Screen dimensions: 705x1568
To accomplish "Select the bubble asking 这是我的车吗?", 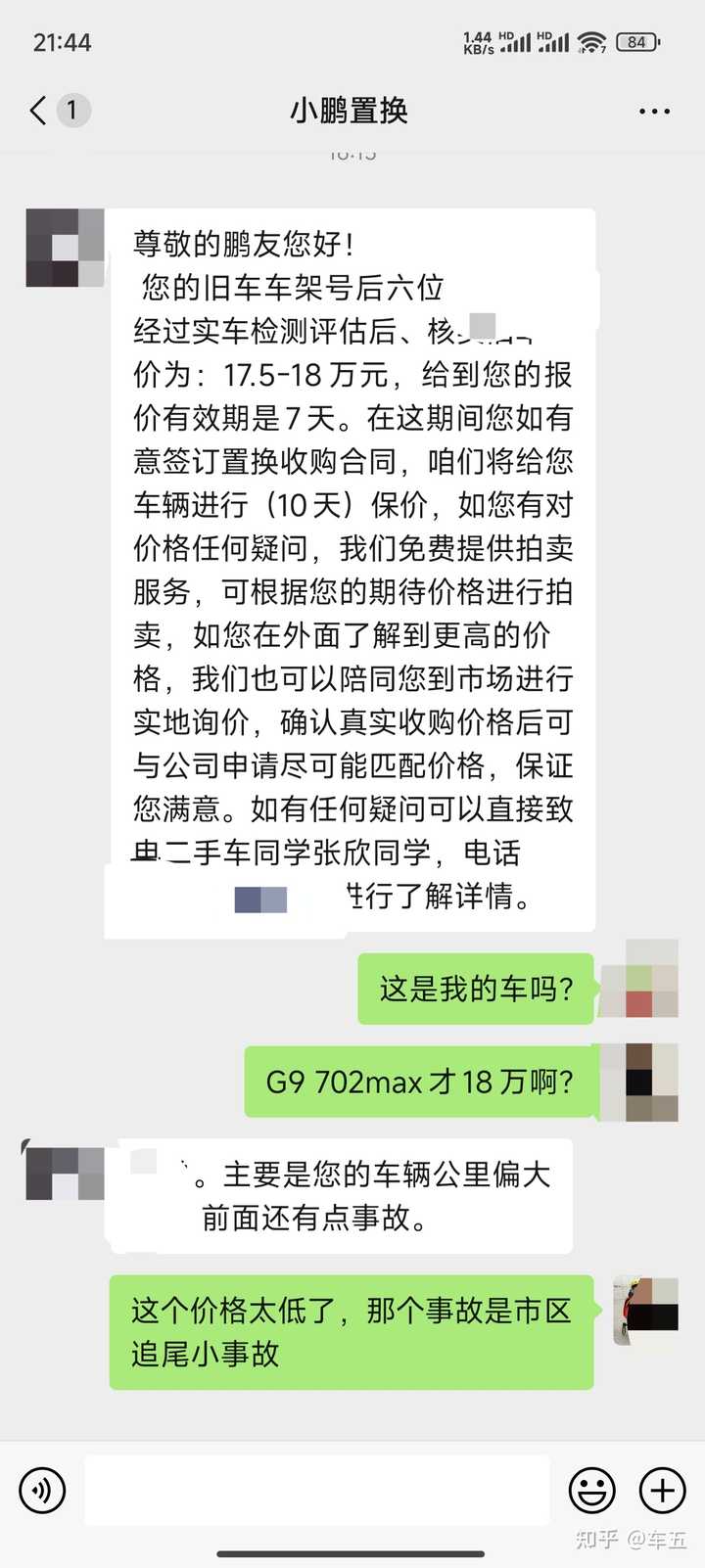I will click(x=478, y=990).
